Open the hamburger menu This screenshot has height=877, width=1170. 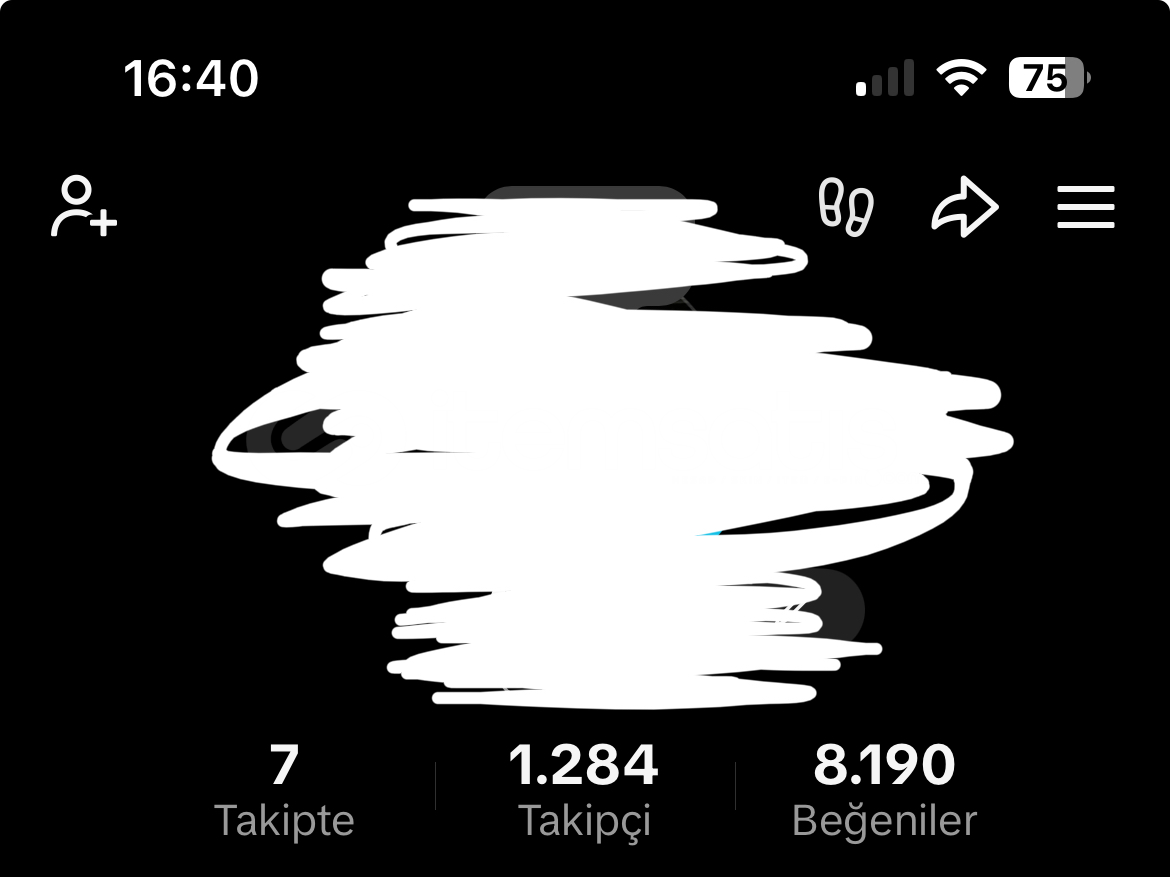coord(1086,208)
